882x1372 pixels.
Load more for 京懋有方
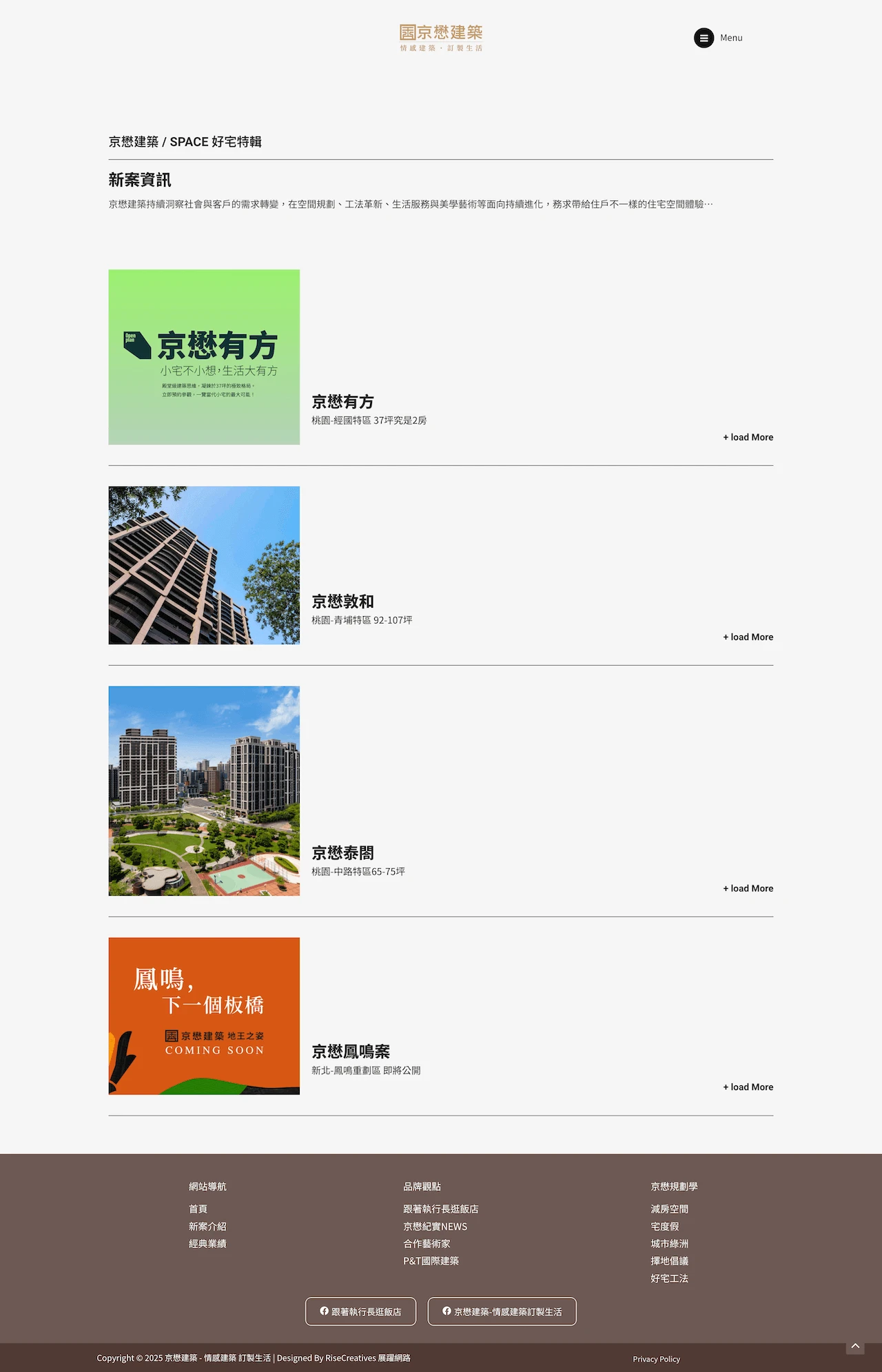pyautogui.click(x=748, y=437)
